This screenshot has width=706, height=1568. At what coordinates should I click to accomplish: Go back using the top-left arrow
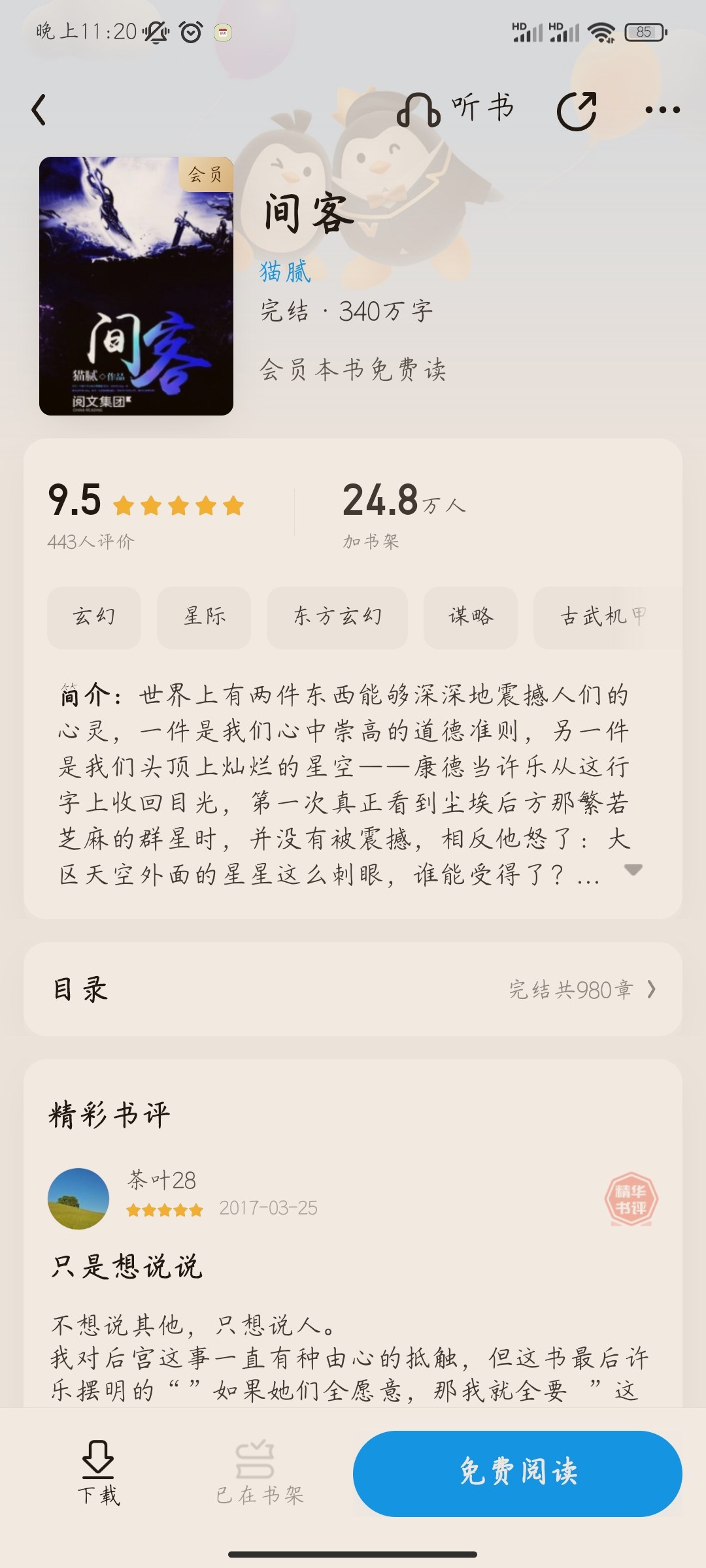(x=39, y=110)
